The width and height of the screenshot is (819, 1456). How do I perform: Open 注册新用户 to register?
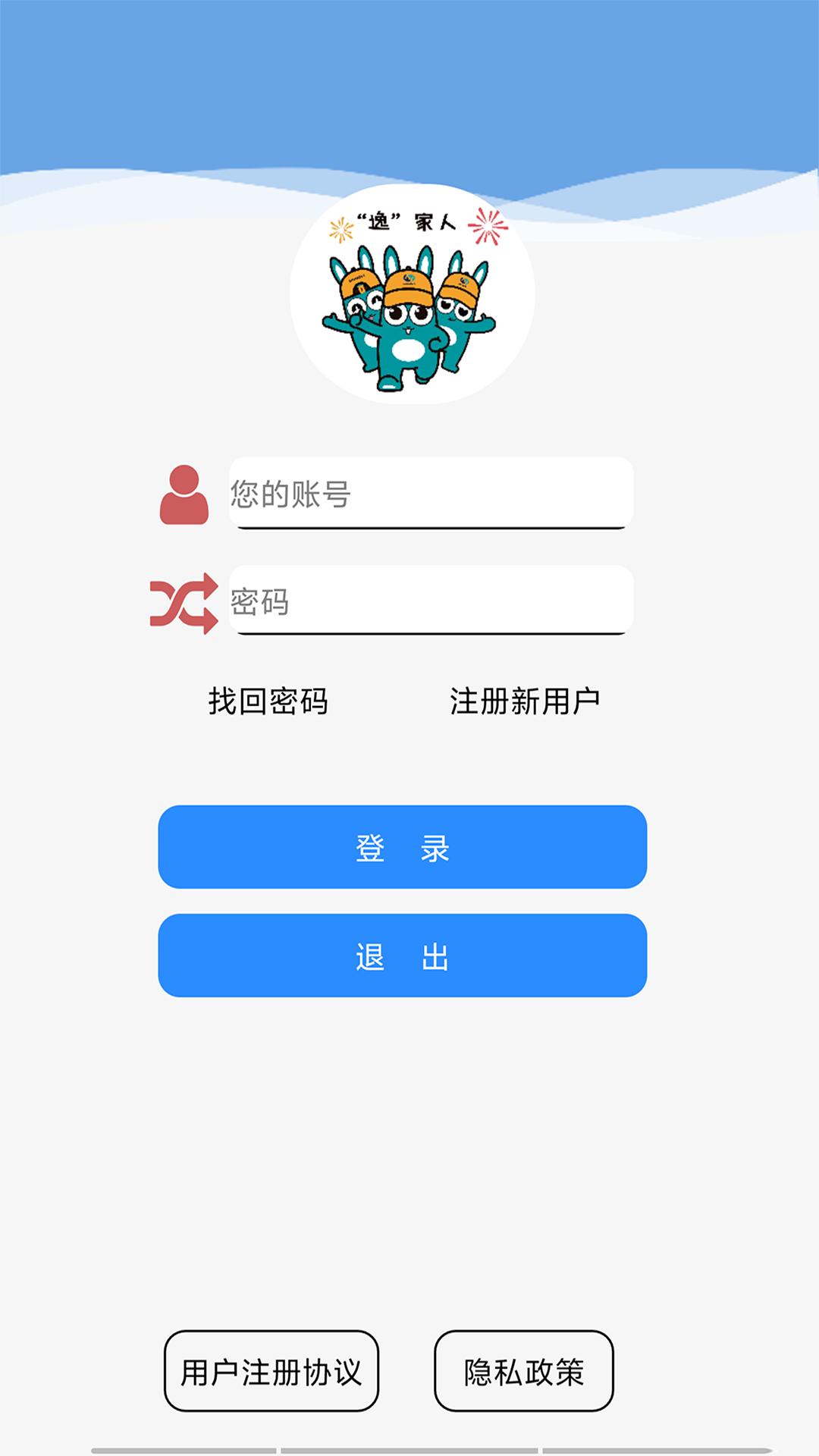coord(525,701)
